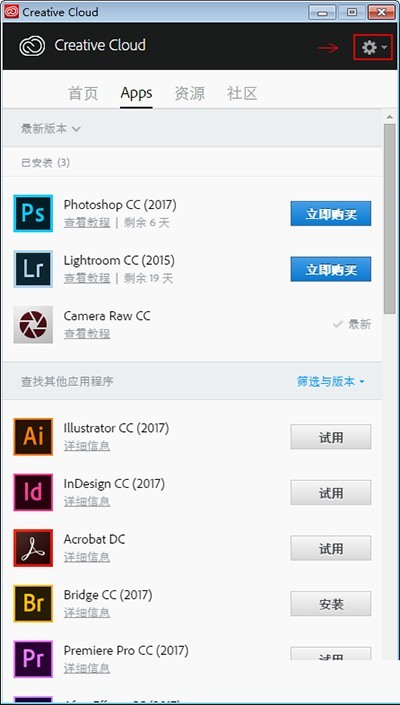Open 详细信息 under Bridge CC
The width and height of the screenshot is (400, 705).
[x=87, y=612]
